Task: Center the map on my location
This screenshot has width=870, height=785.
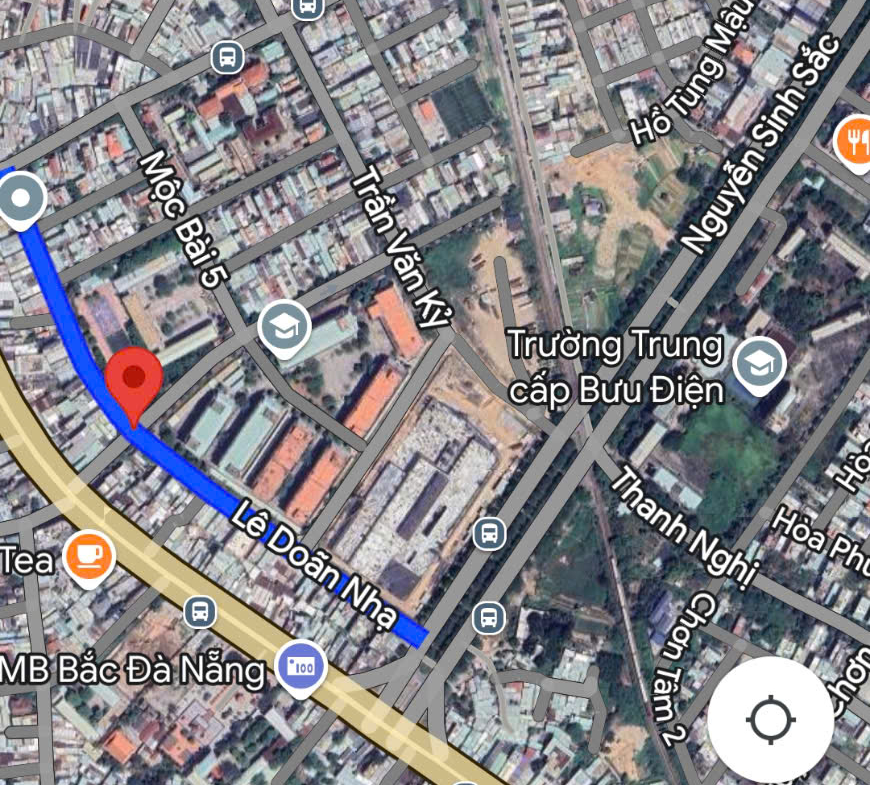Action: click(770, 719)
